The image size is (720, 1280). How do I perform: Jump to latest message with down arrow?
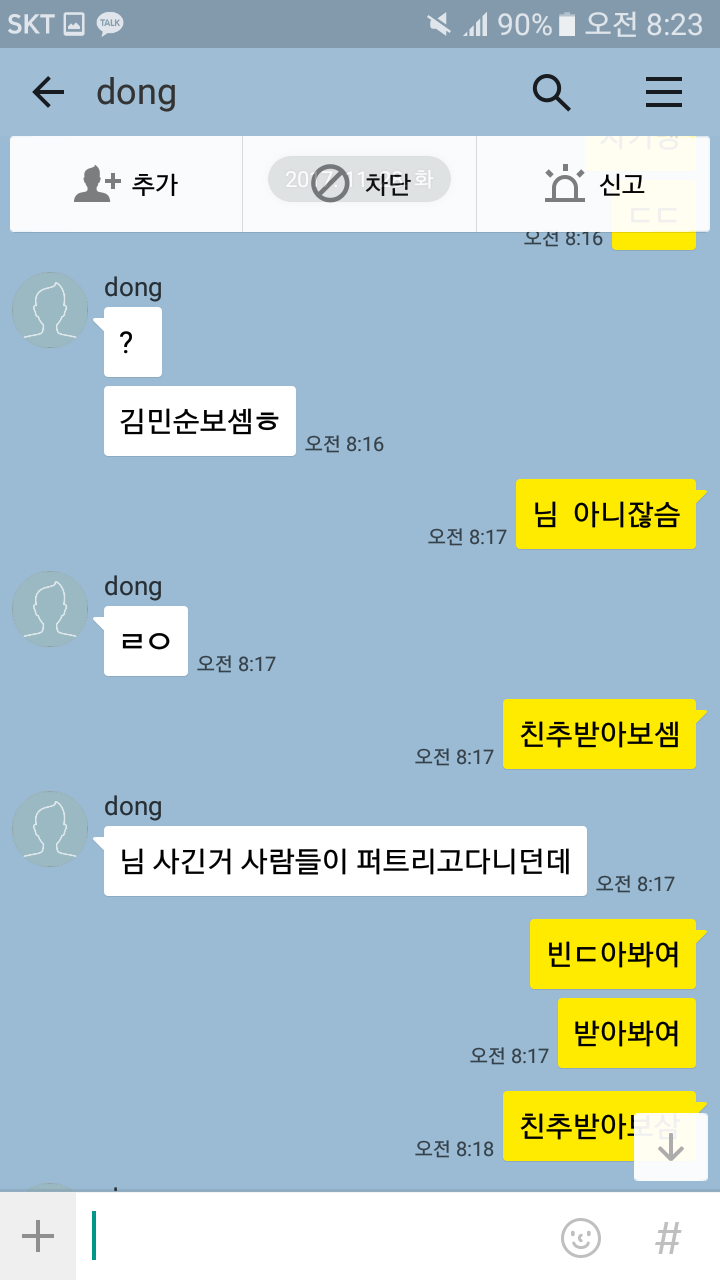(671, 1147)
